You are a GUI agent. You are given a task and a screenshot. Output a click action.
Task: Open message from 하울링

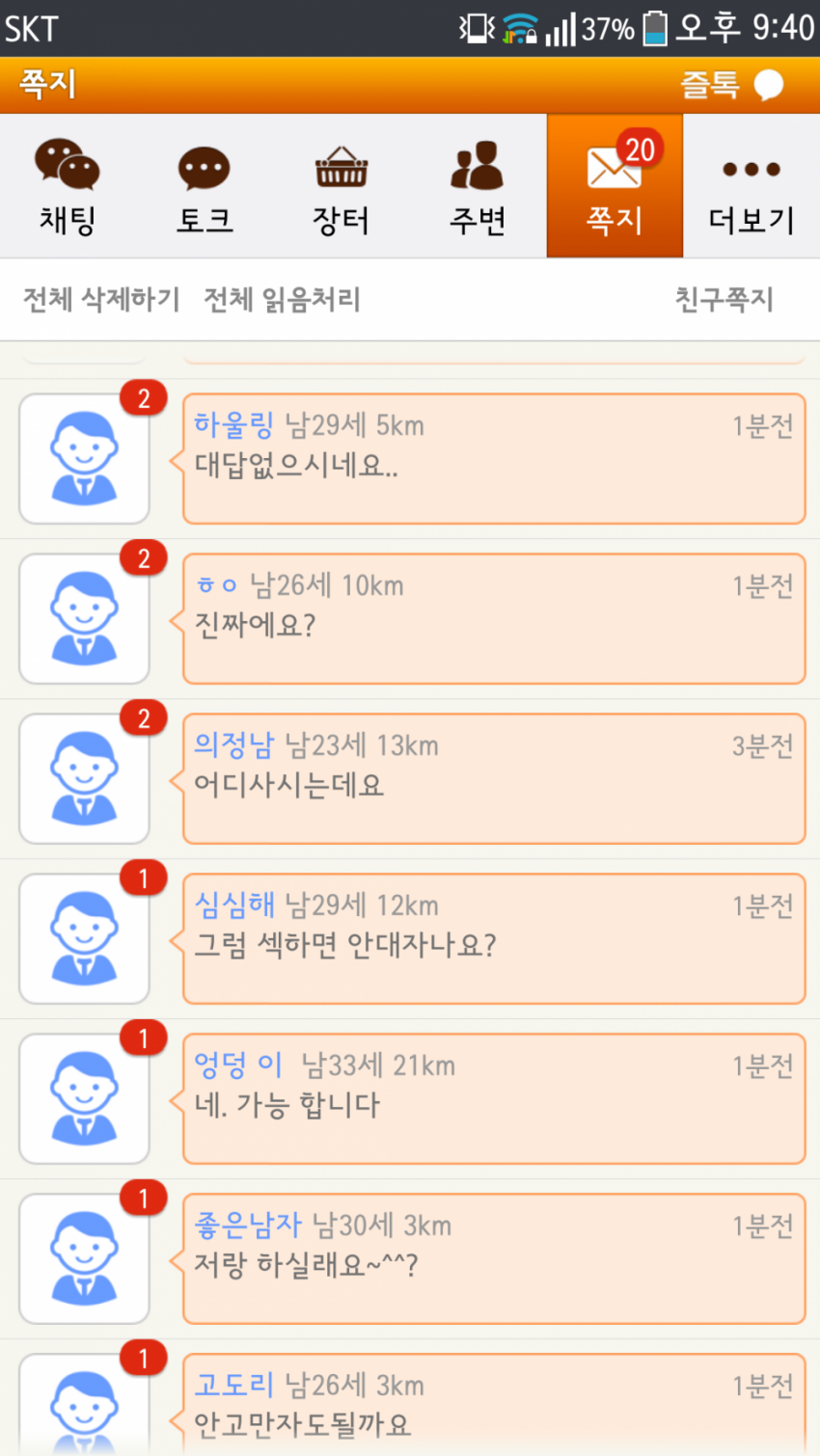tap(494, 459)
